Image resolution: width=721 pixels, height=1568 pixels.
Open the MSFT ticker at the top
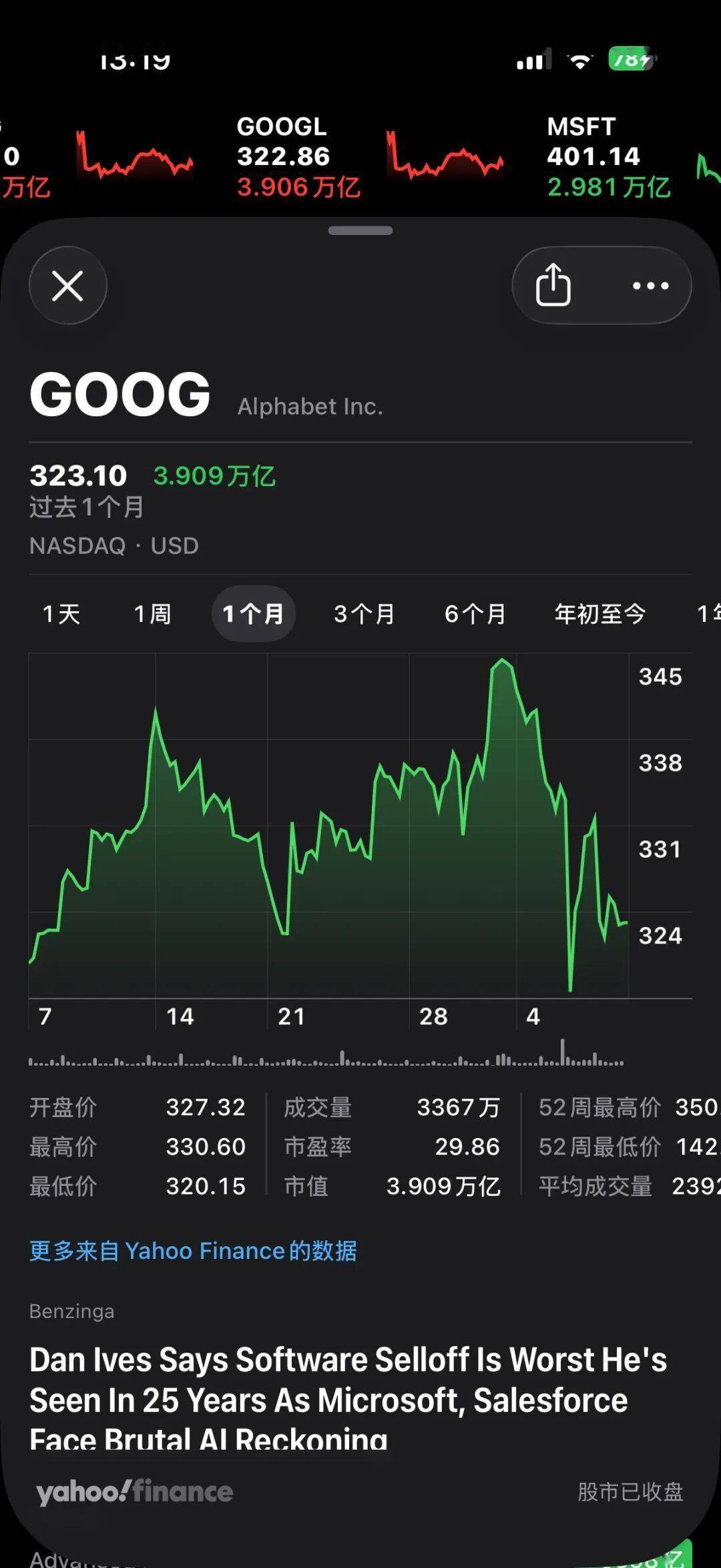[608, 157]
